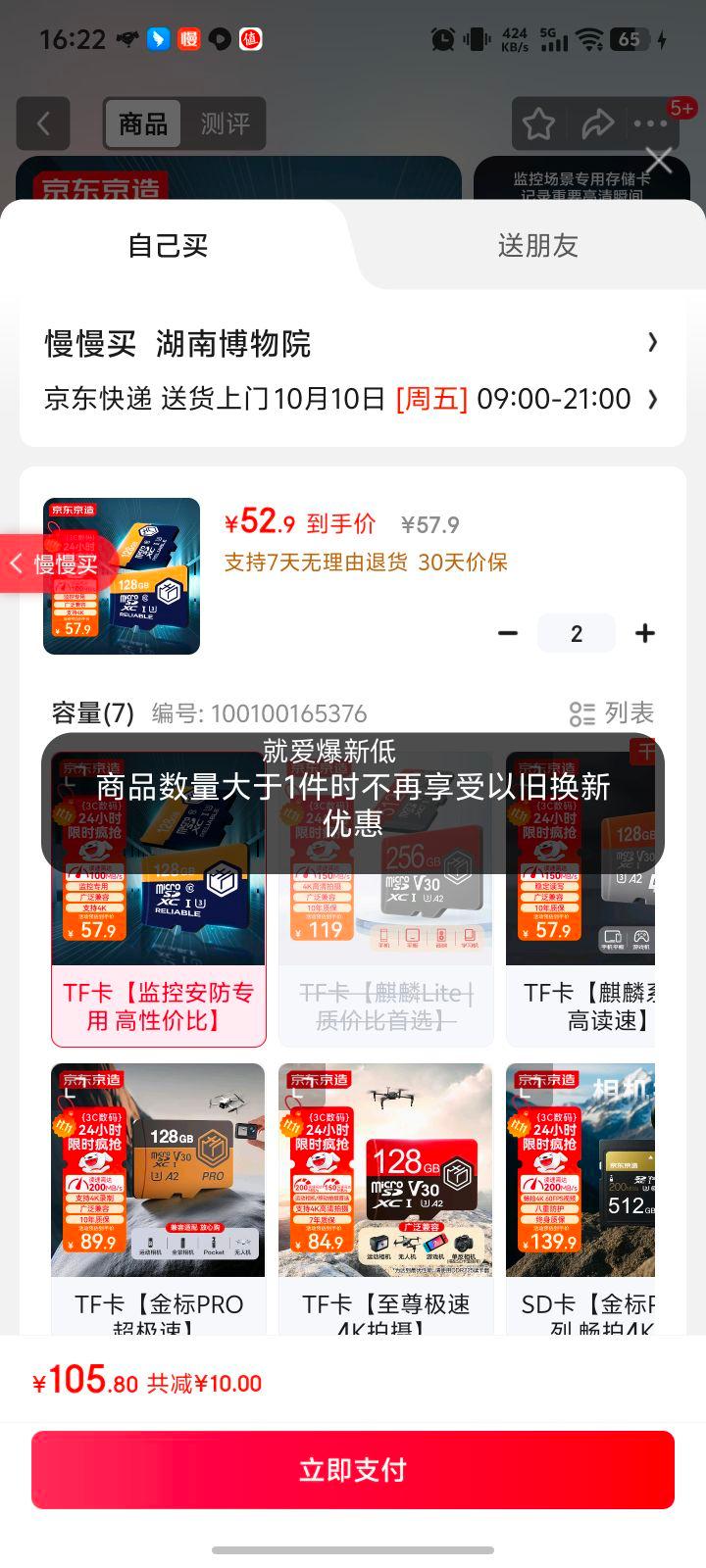Open the 慢慢买 湖南博物院 delivery address
Screen dimensions: 706x1568
(351, 343)
